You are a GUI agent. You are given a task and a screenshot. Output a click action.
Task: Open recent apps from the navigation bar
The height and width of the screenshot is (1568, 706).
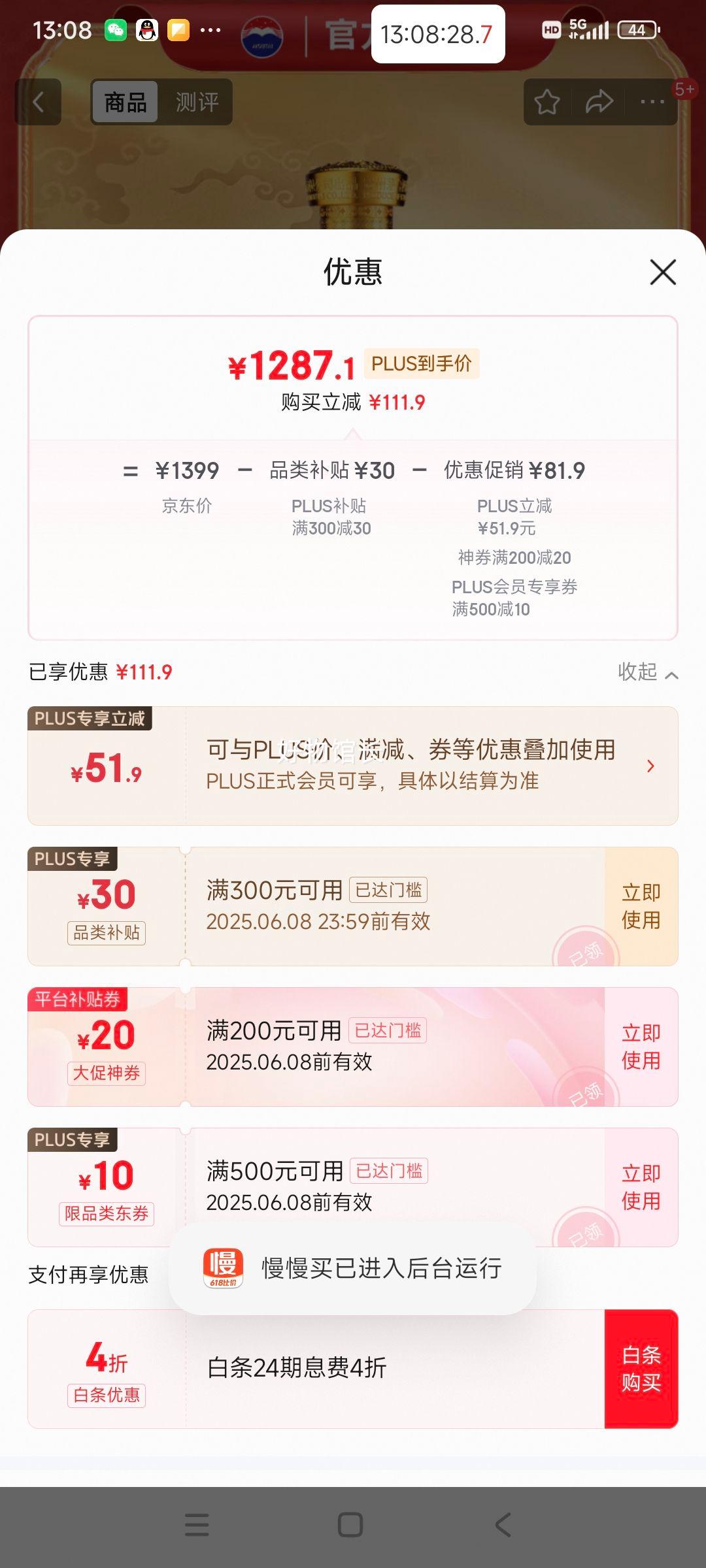point(197,1525)
